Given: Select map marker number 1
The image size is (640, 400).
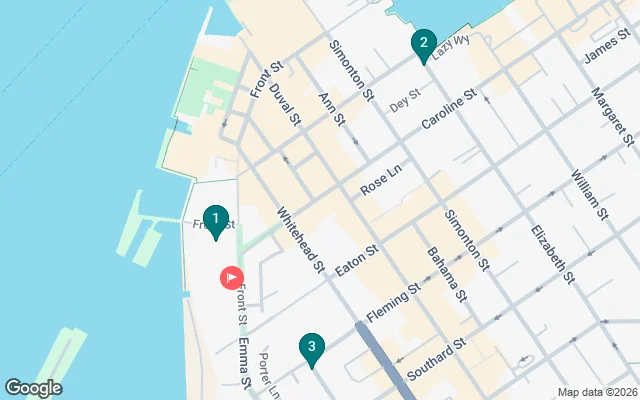Looking at the screenshot, I should pos(214,216).
